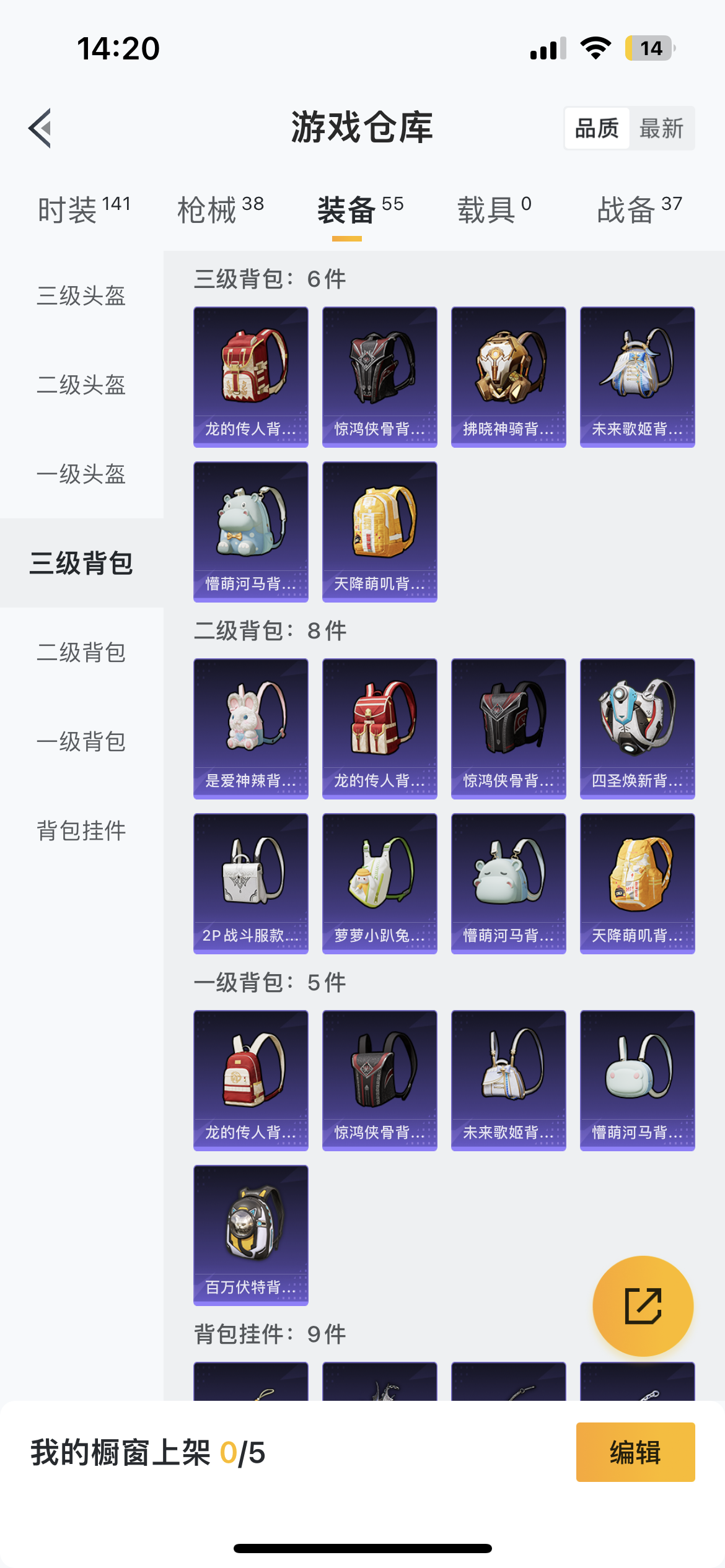Open the 懵萌河马背包 hippo backpack item
Image resolution: width=725 pixels, height=1568 pixels.
pos(250,531)
